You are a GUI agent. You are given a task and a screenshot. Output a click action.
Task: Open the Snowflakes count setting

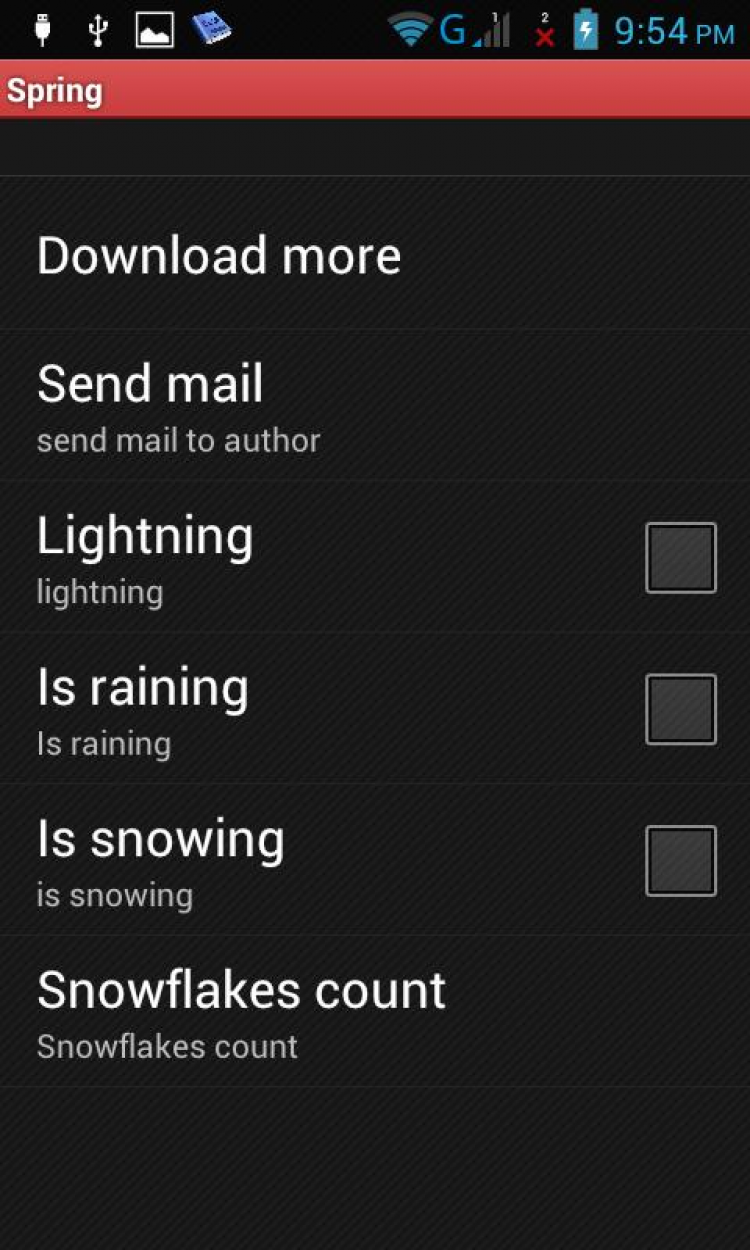pyautogui.click(x=241, y=1012)
